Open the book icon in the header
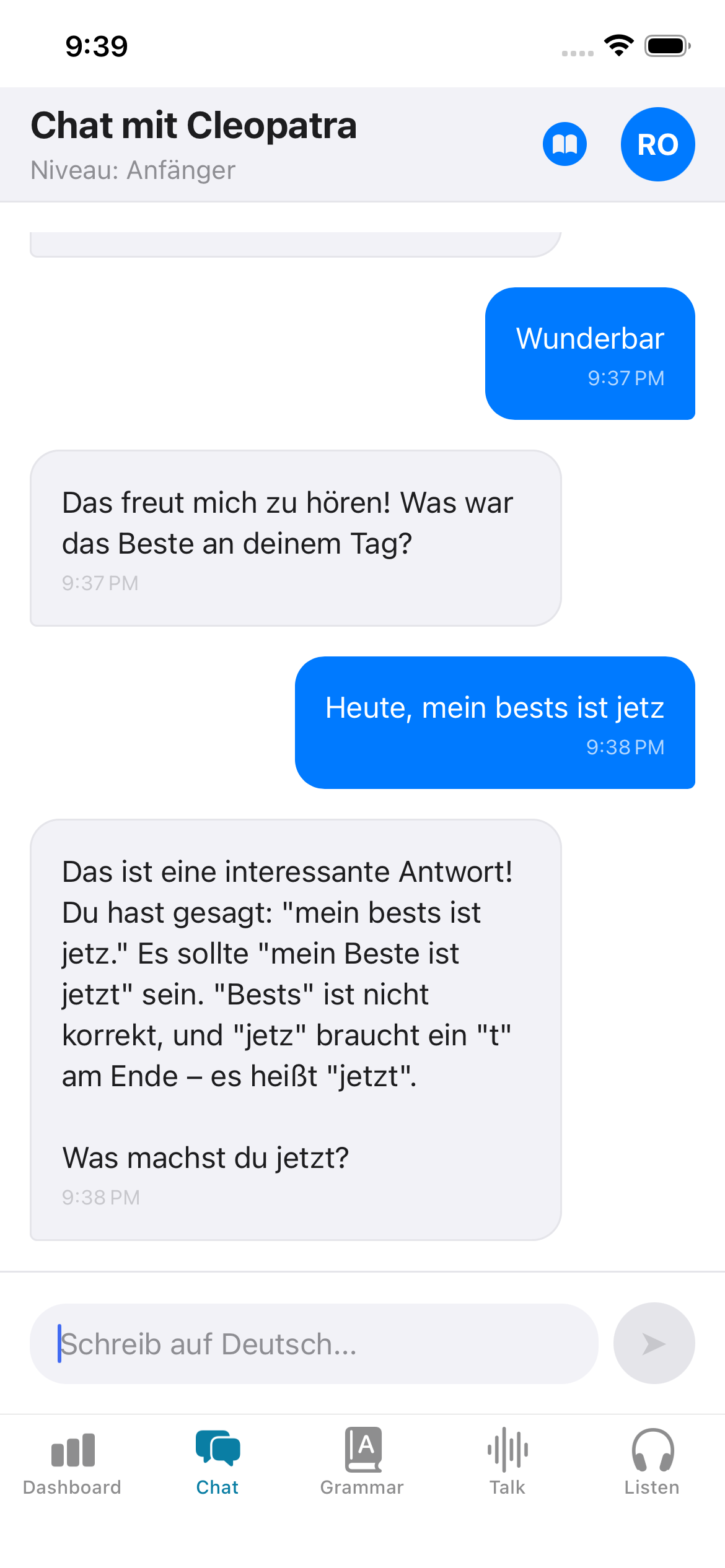Screen dimensions: 725x1568 click(x=565, y=144)
